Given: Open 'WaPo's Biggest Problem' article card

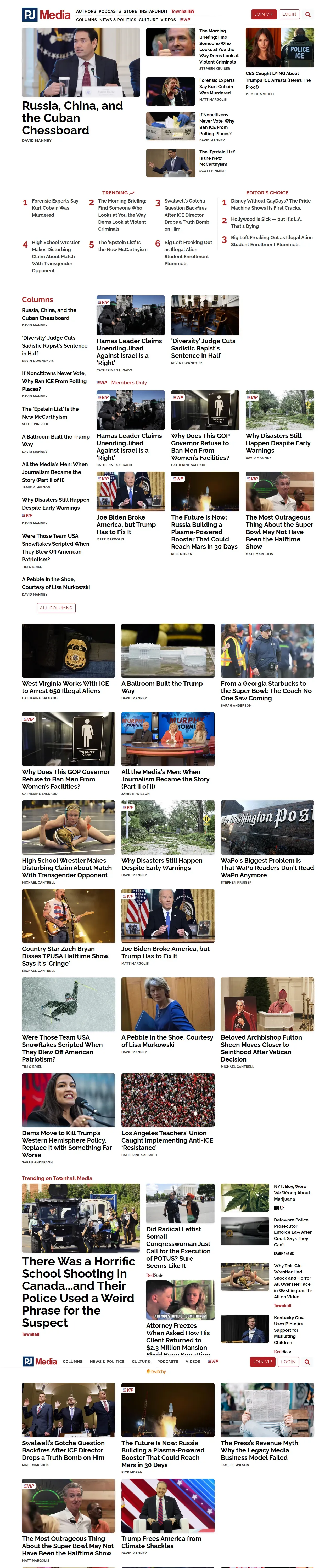Looking at the screenshot, I should tap(267, 868).
